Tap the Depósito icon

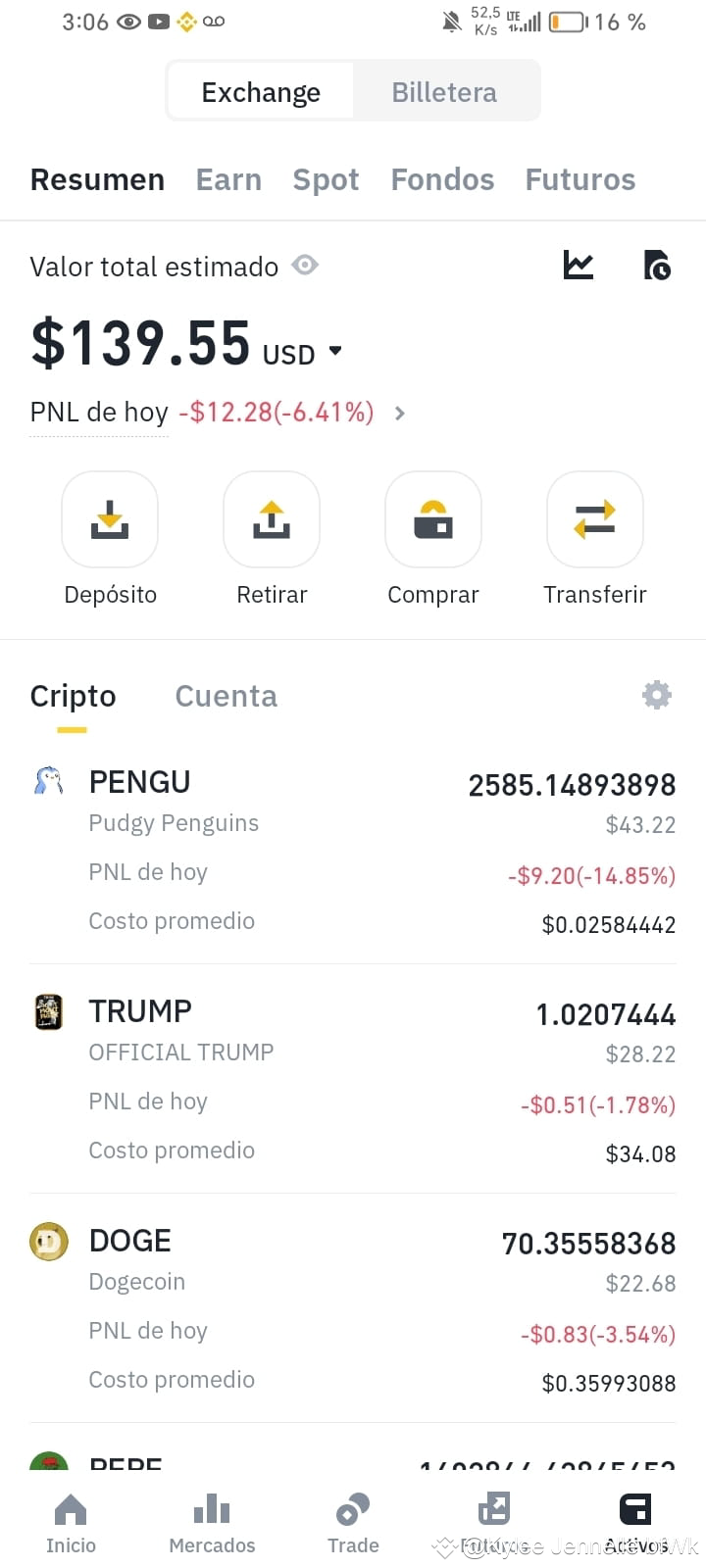(x=110, y=519)
